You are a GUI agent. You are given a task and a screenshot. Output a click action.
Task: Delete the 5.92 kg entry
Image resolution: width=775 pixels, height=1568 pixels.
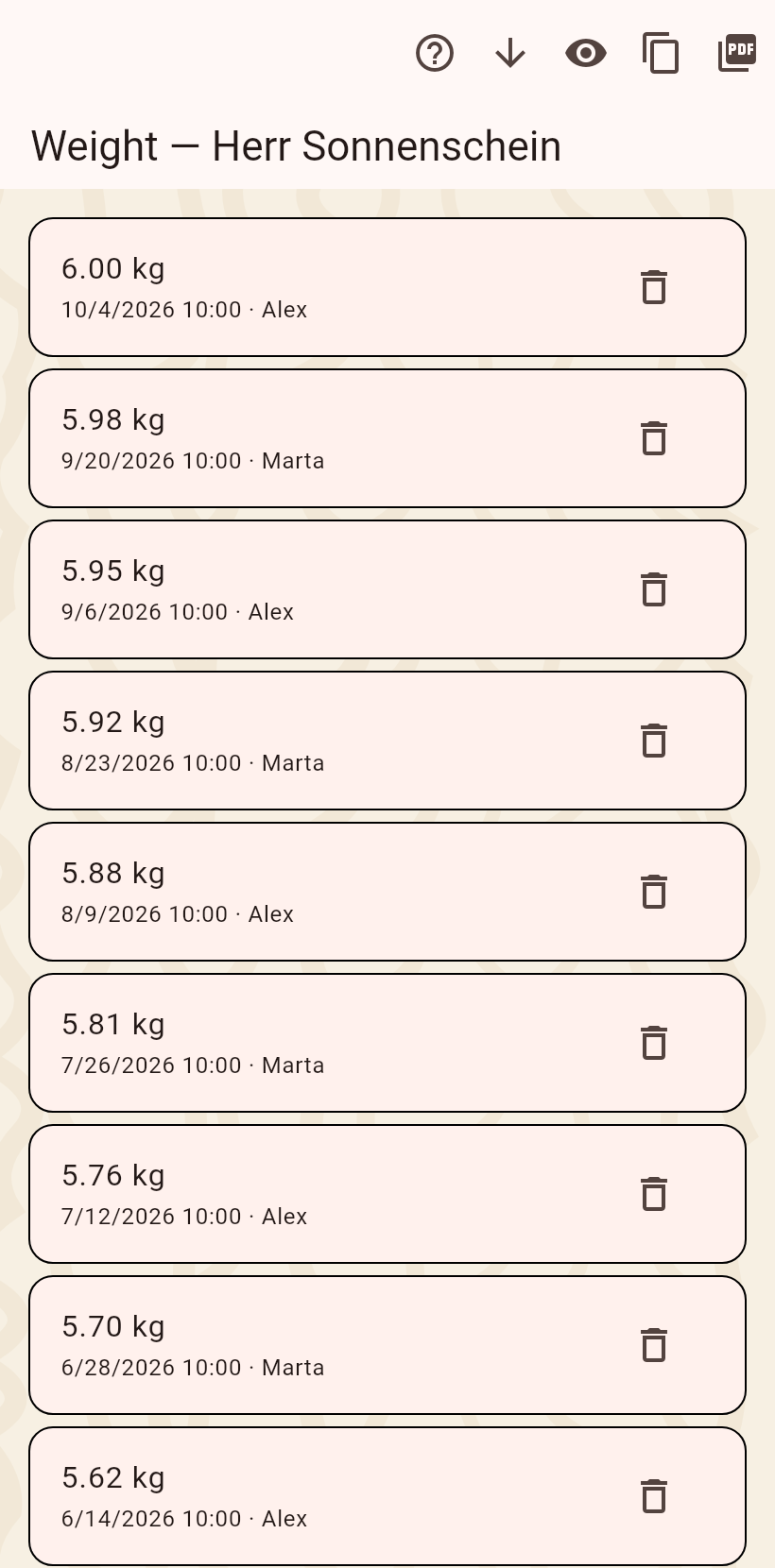click(x=654, y=741)
